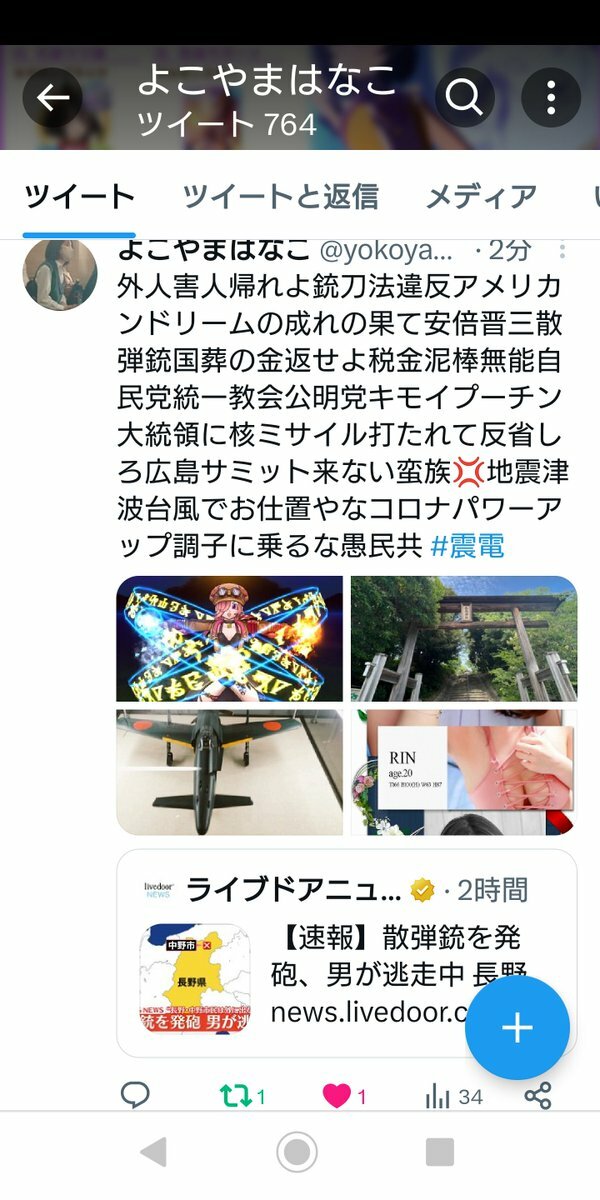View tweet analytics with 34 views

coord(439,1096)
